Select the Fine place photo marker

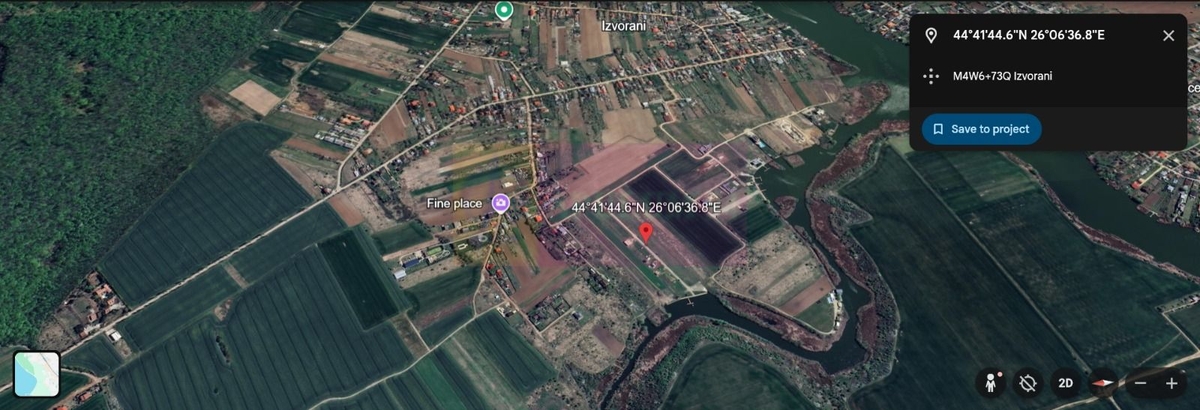click(501, 203)
